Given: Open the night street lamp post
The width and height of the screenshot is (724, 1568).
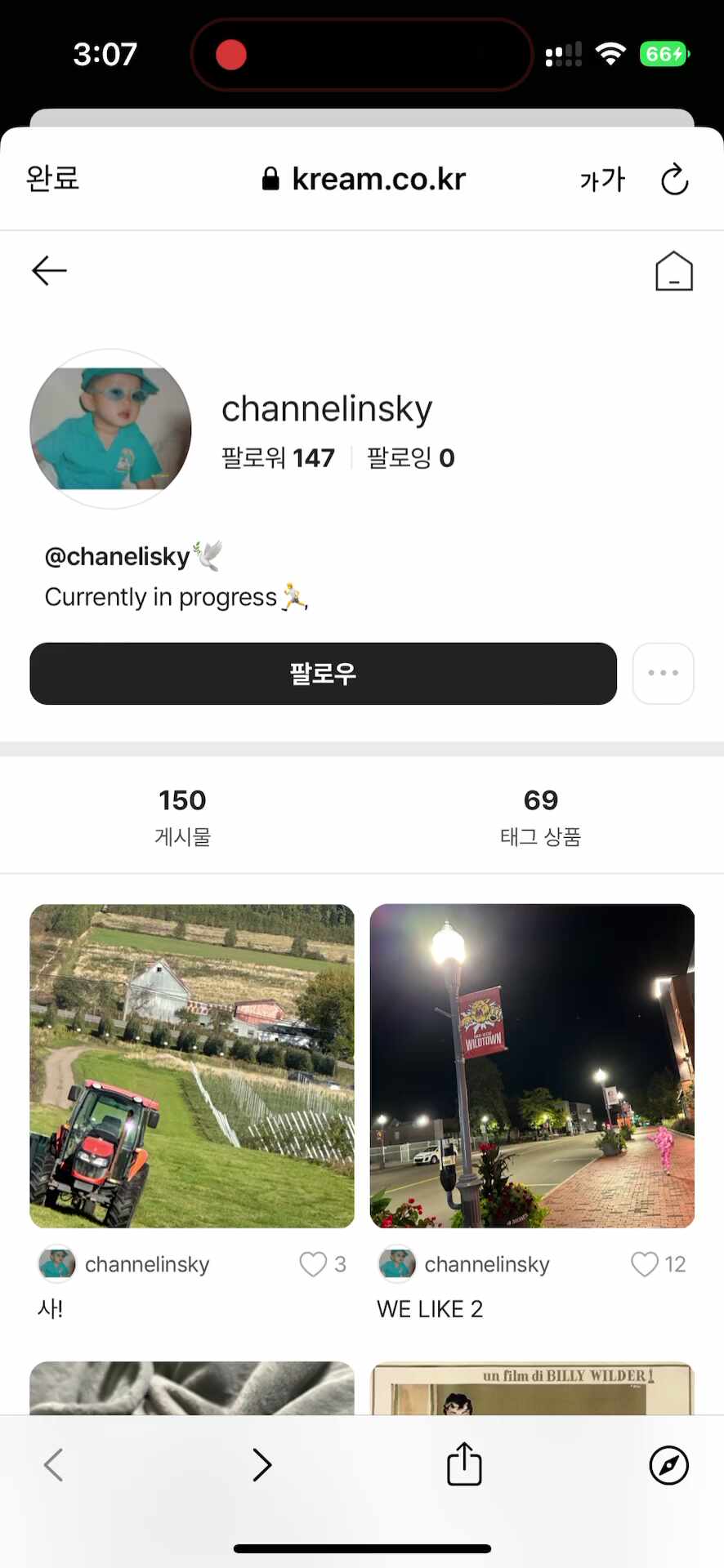Looking at the screenshot, I should [532, 1066].
